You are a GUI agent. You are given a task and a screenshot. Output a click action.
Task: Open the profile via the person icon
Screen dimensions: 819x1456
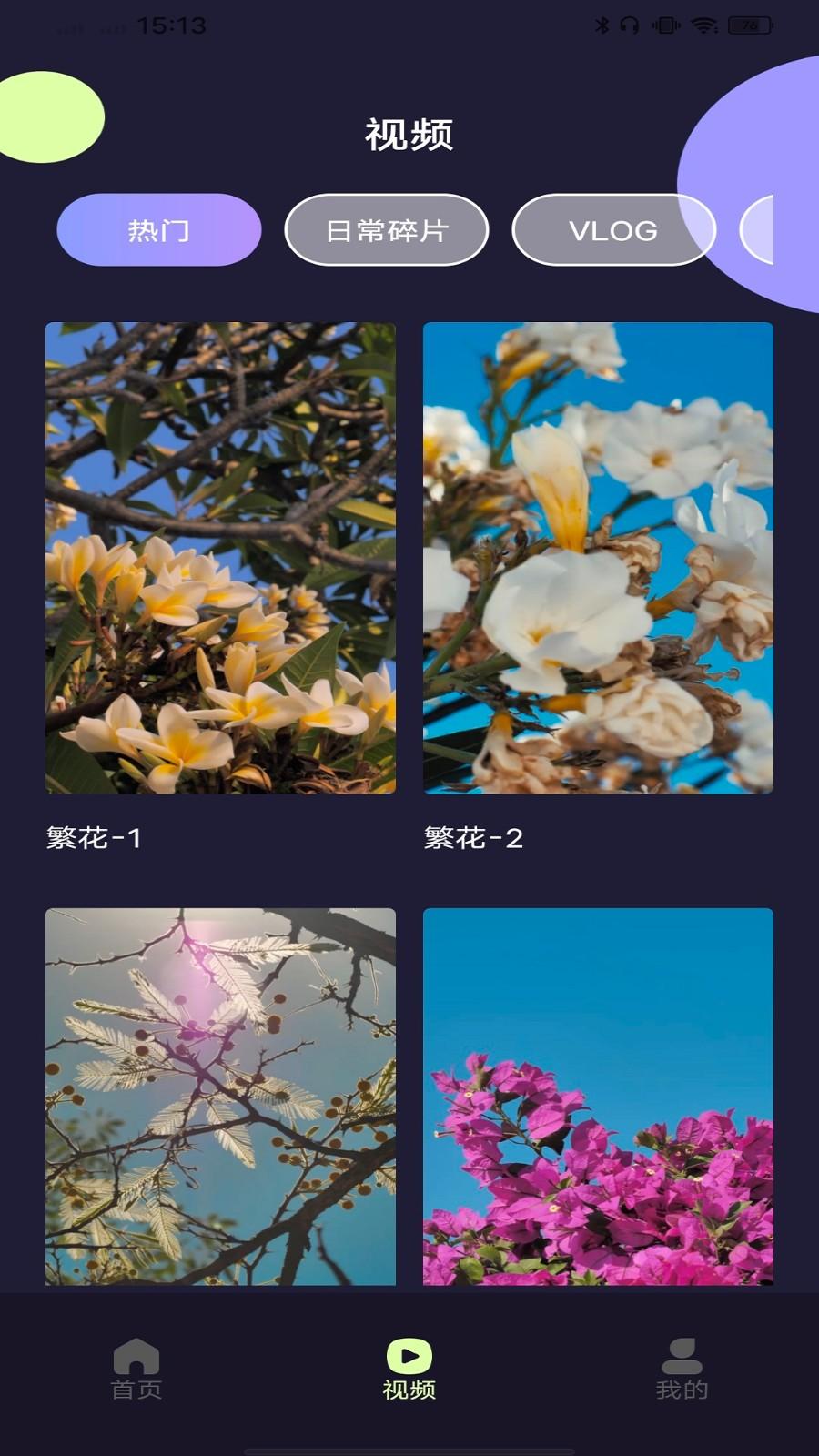coord(681,1356)
